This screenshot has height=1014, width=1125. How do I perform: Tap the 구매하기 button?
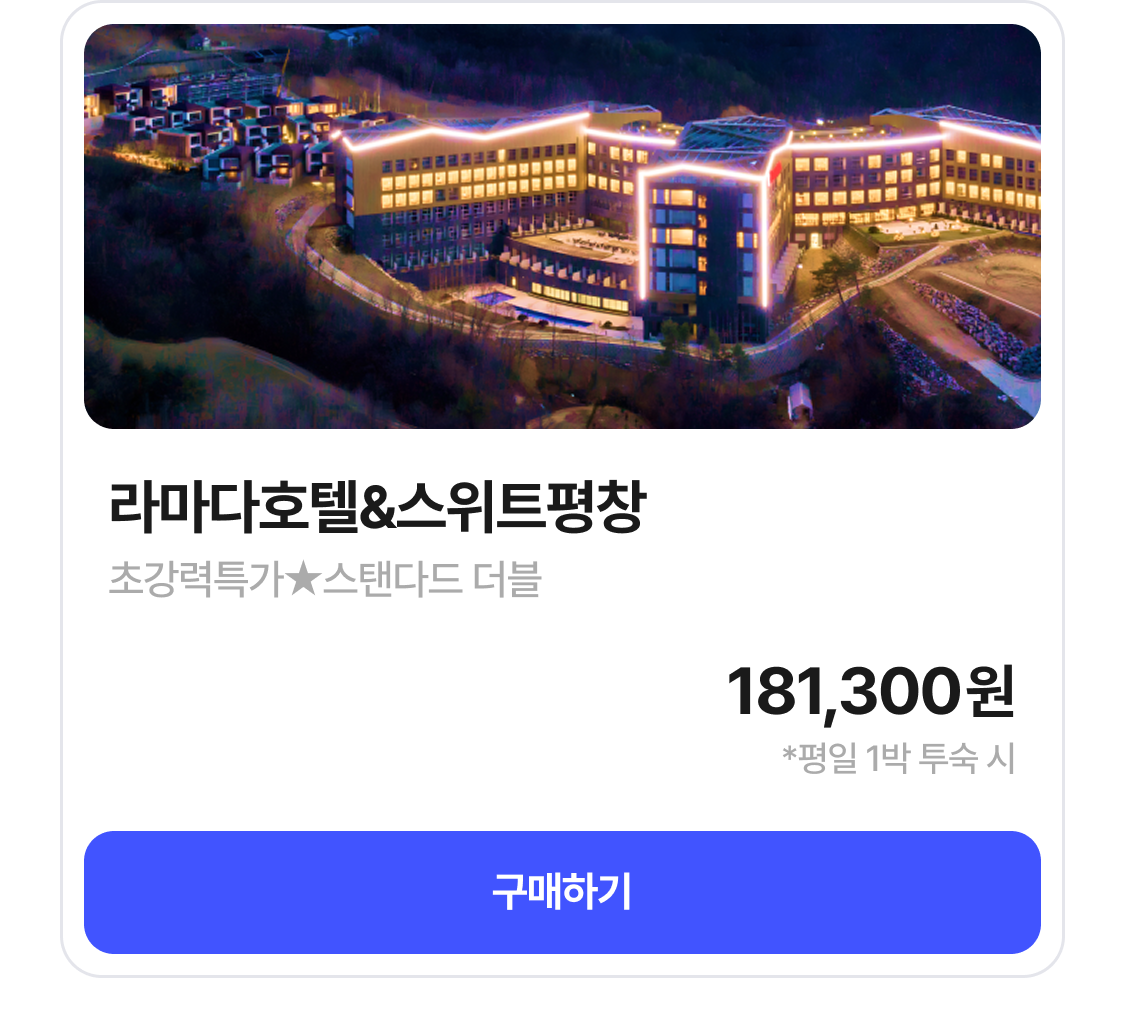click(562, 892)
